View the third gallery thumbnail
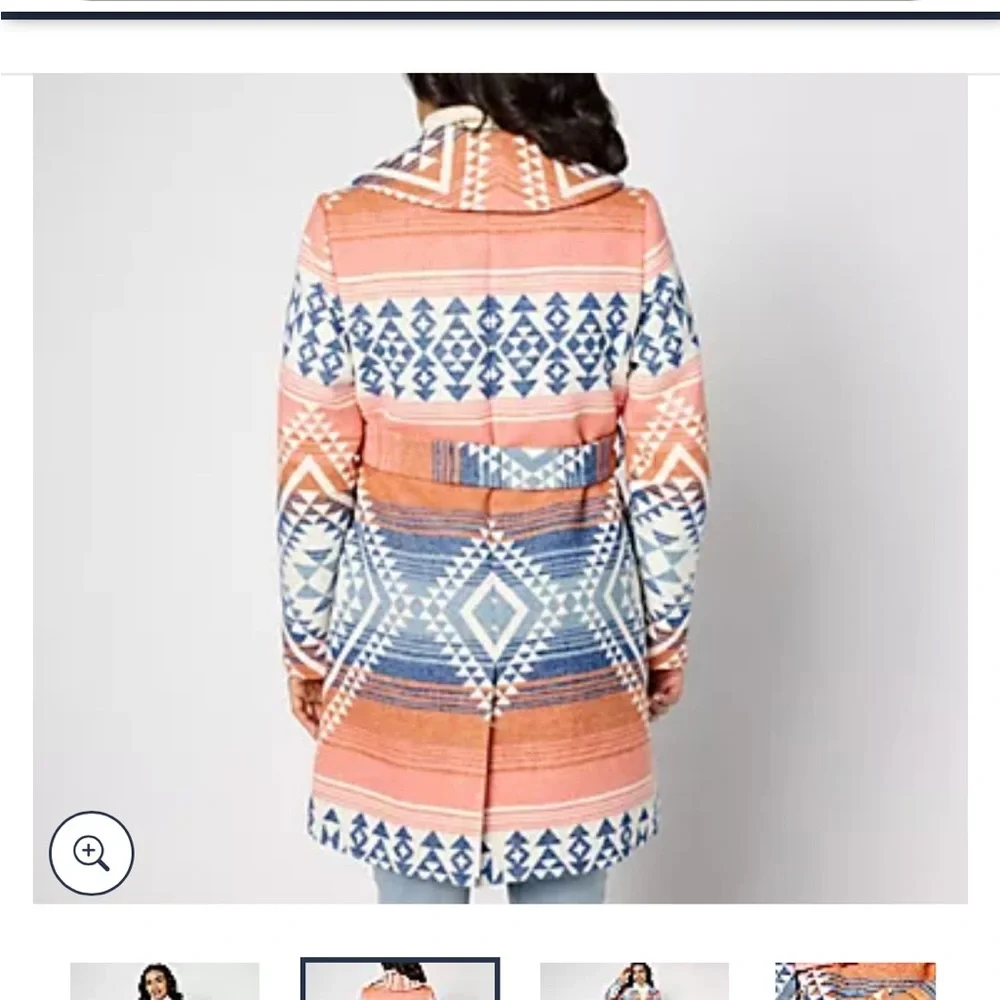This screenshot has height=1000, width=1000. (x=634, y=982)
